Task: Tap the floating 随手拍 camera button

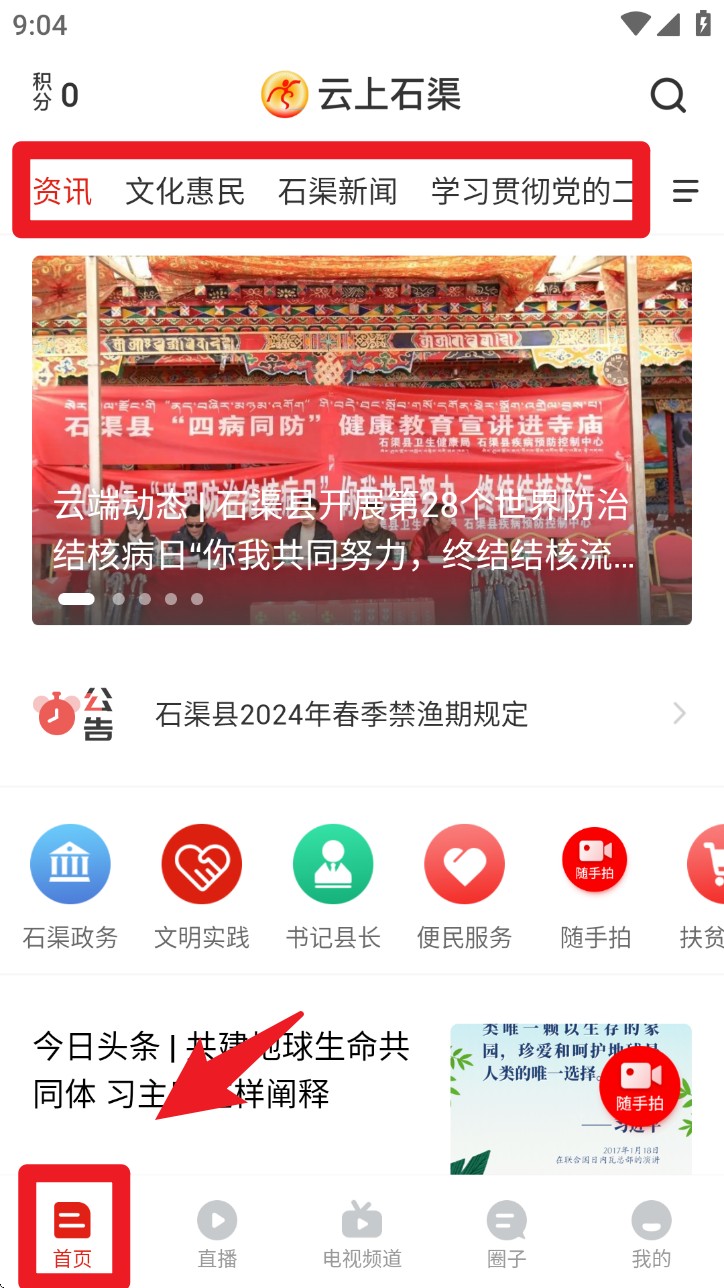Action: click(x=640, y=1085)
